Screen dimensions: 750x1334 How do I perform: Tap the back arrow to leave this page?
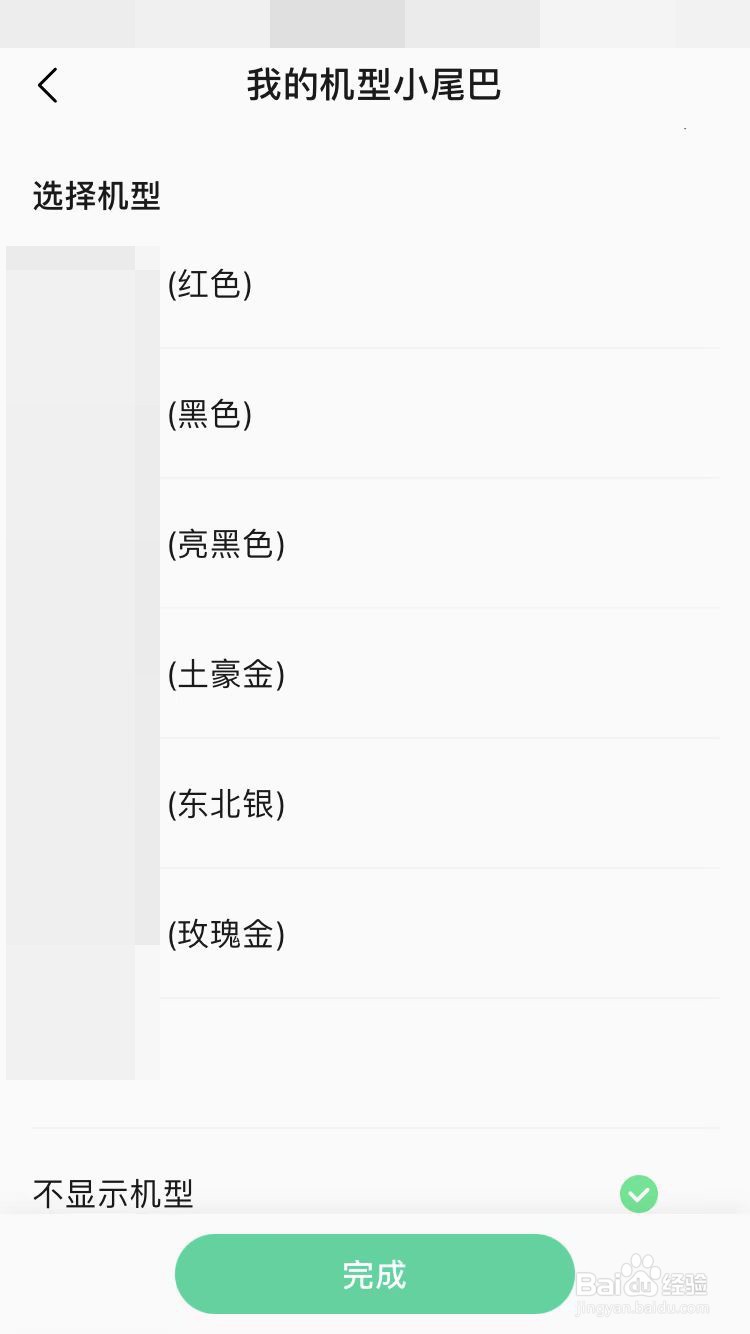48,86
